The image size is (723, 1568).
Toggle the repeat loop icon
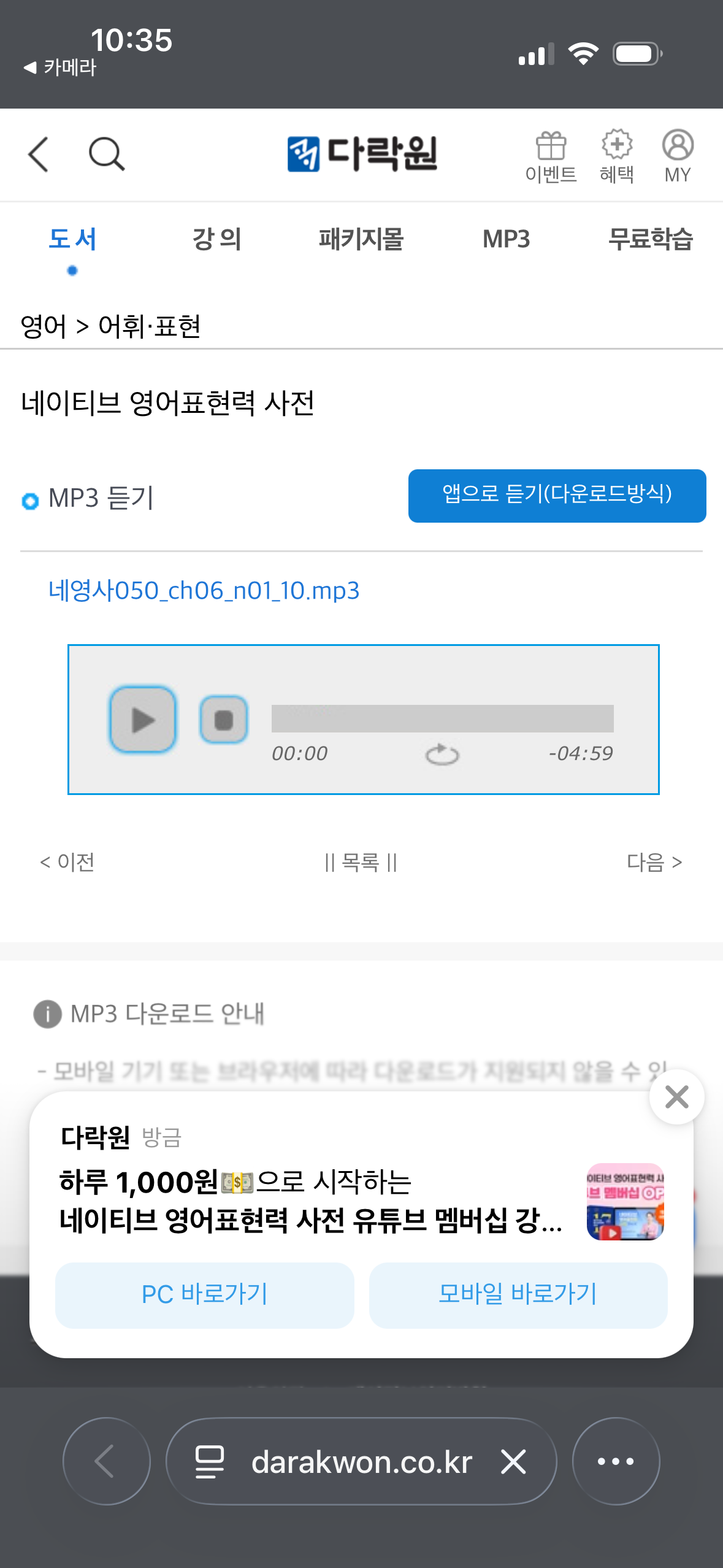(442, 755)
